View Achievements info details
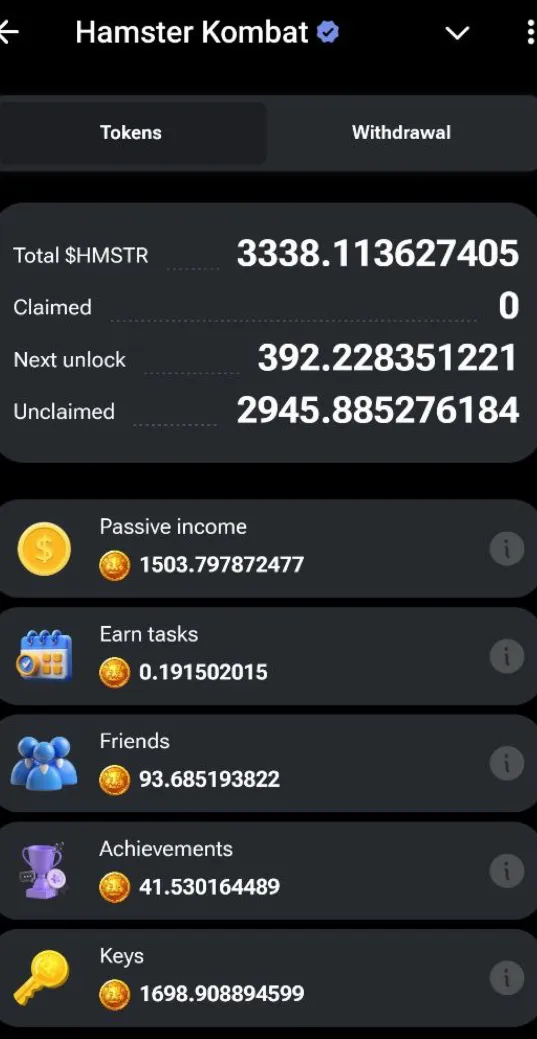537x1039 pixels. (x=507, y=871)
